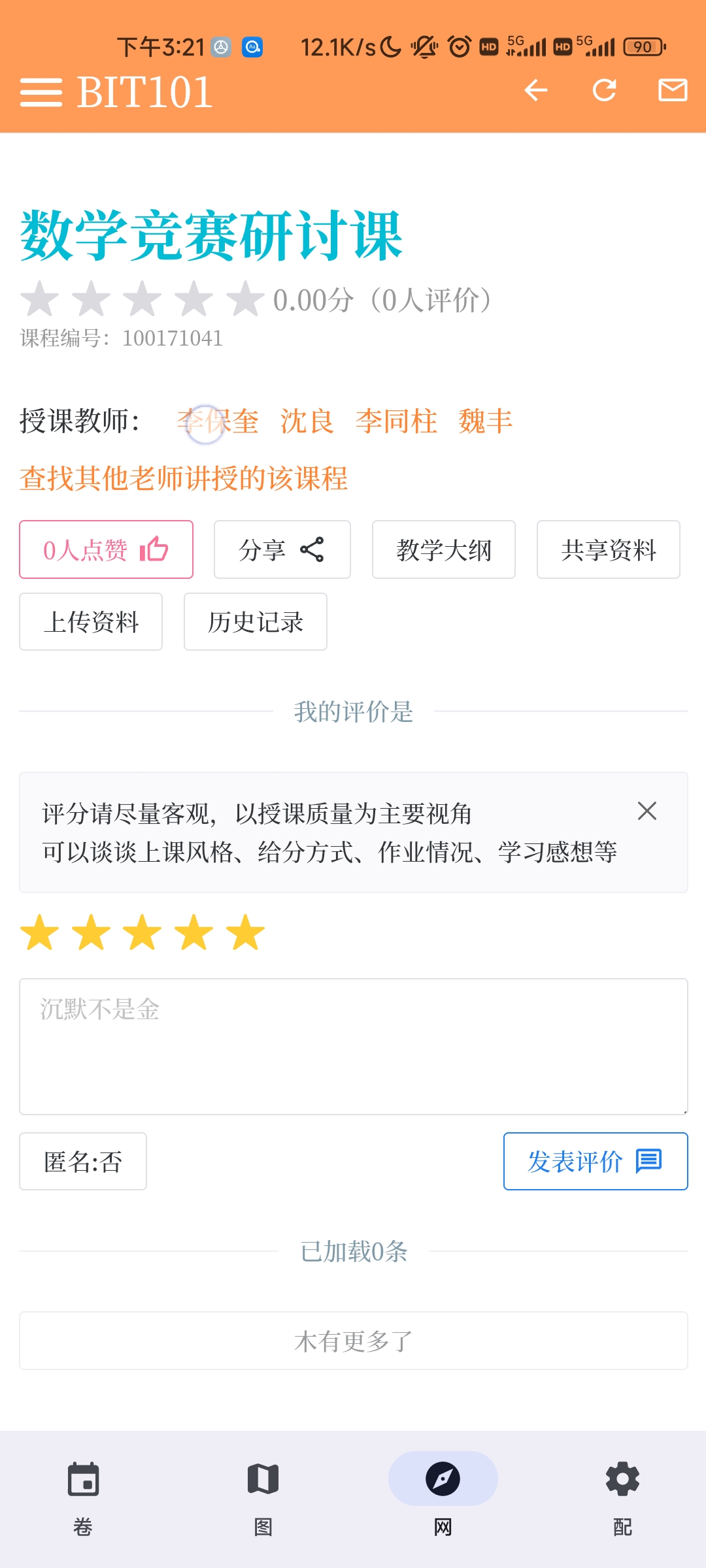The image size is (706, 1568).
Task: Open the hamburger navigation menu
Action: click(x=41, y=93)
